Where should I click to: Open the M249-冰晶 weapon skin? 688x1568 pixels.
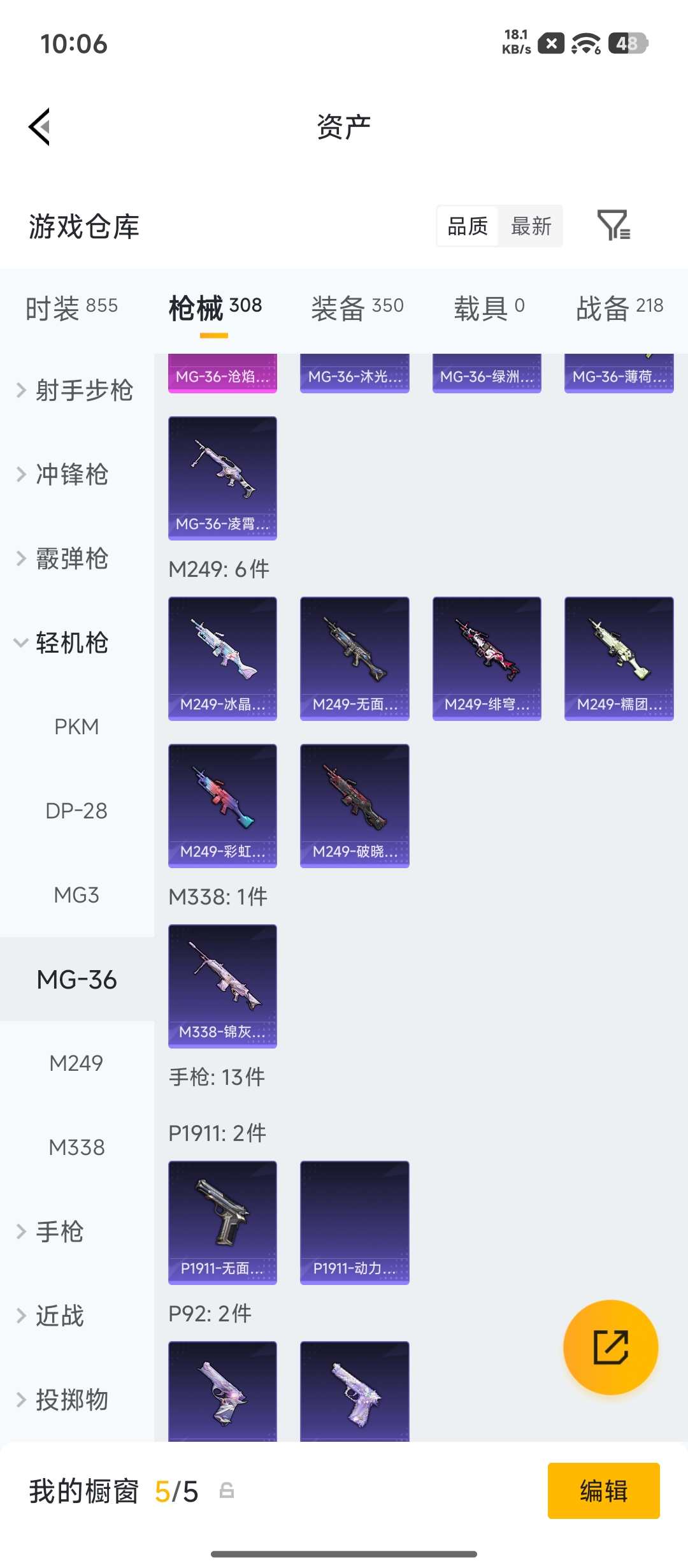click(x=222, y=658)
